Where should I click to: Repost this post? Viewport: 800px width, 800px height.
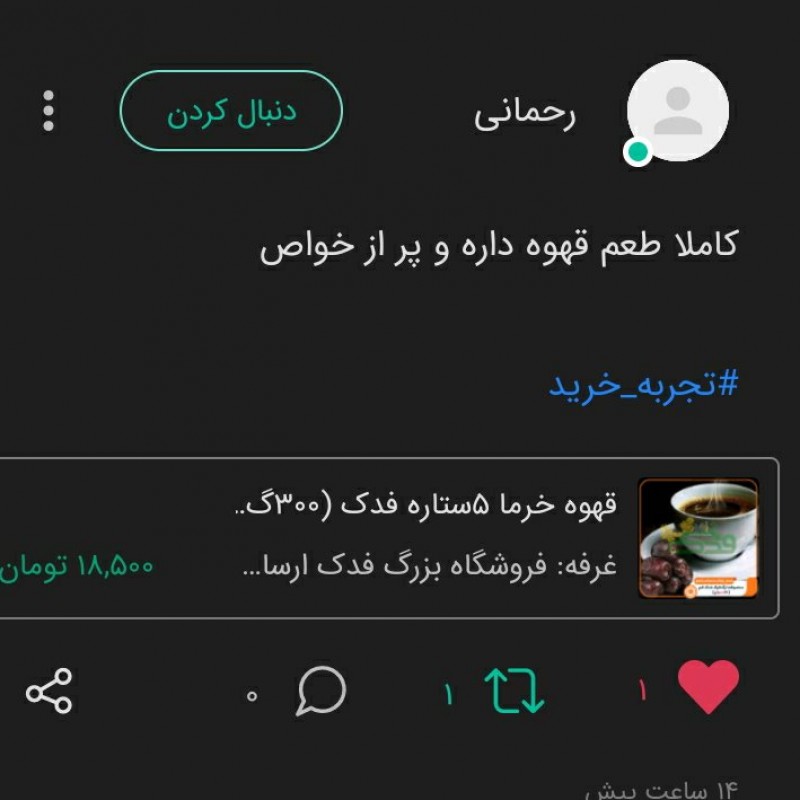(x=514, y=691)
